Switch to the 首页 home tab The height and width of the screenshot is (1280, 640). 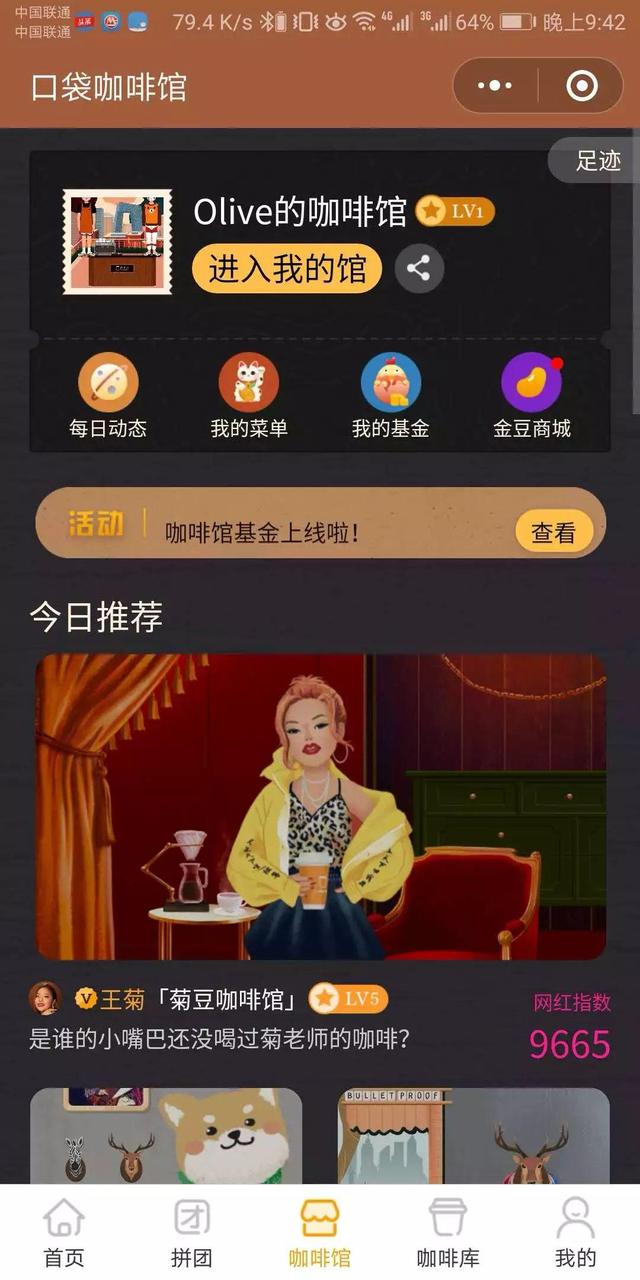(x=64, y=1233)
